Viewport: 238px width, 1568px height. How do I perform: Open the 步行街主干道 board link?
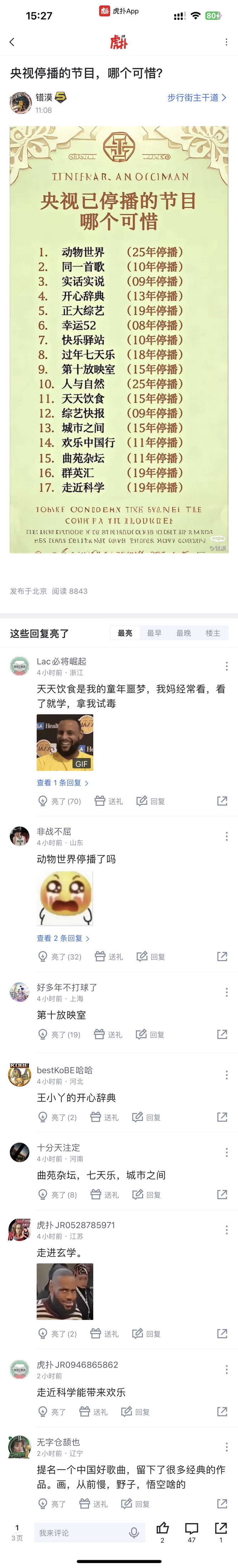tap(196, 98)
